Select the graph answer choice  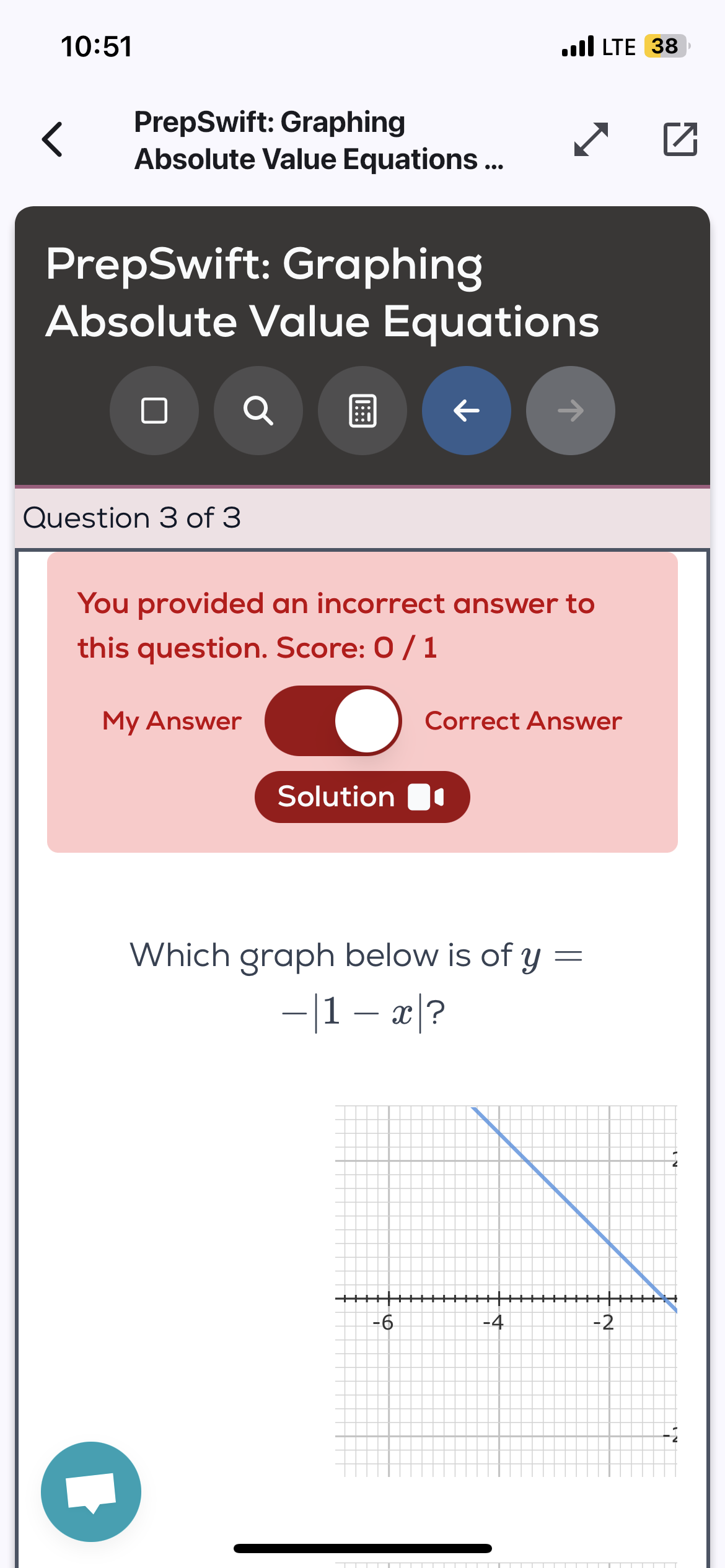click(506, 1291)
